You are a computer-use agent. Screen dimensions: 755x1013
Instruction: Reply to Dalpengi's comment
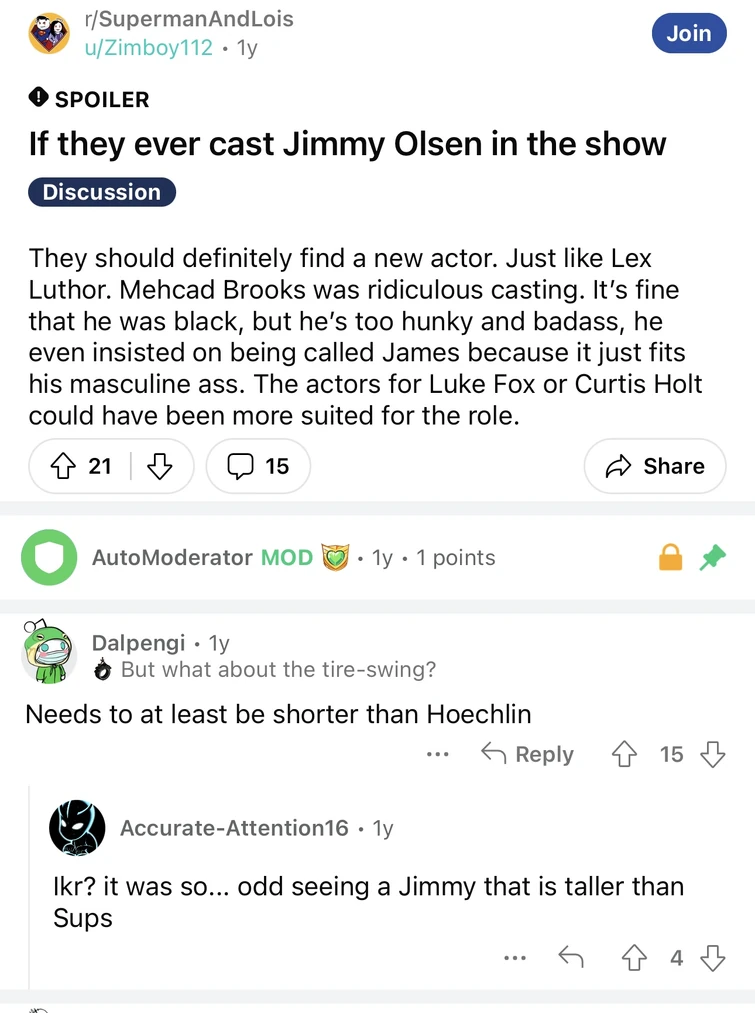tap(527, 754)
